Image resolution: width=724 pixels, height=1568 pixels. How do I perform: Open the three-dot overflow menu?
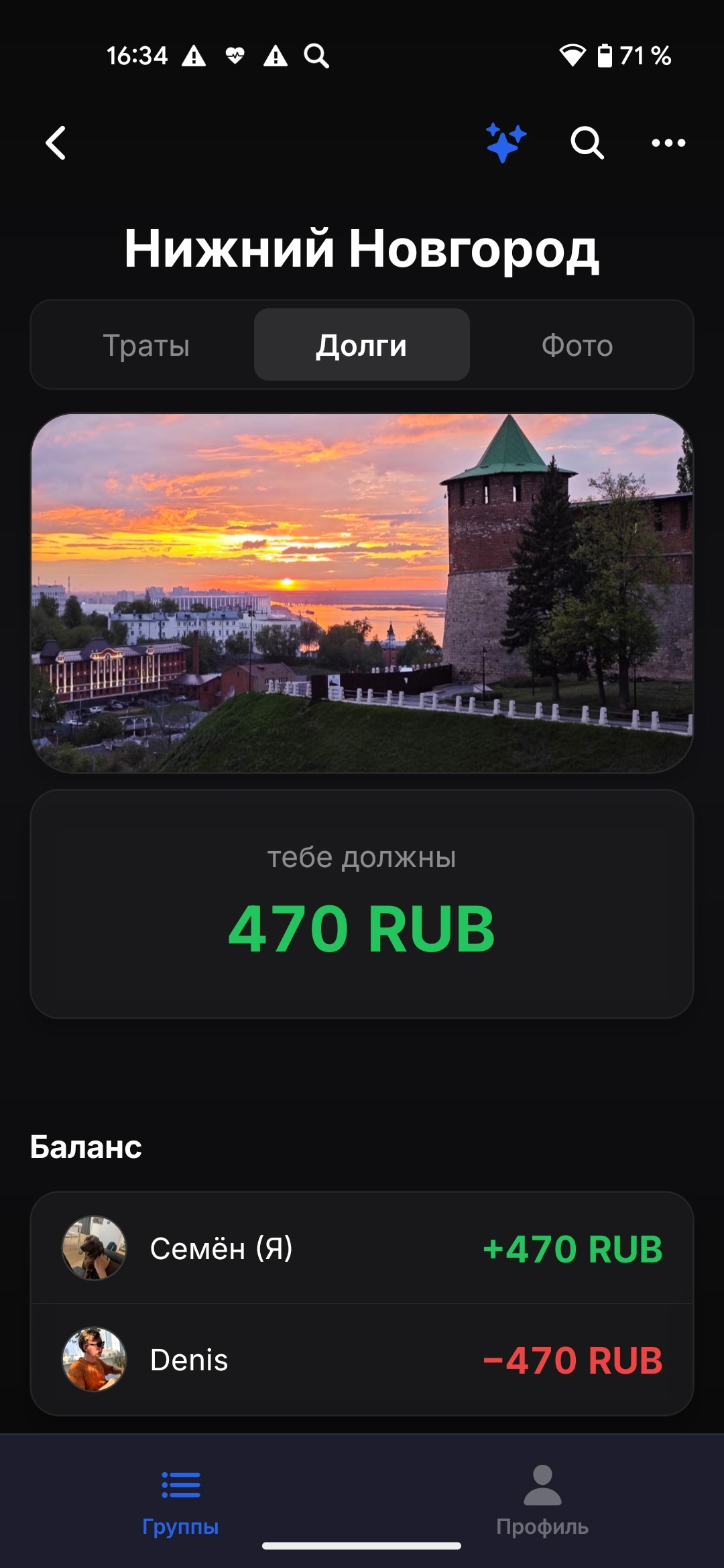pyautogui.click(x=668, y=143)
